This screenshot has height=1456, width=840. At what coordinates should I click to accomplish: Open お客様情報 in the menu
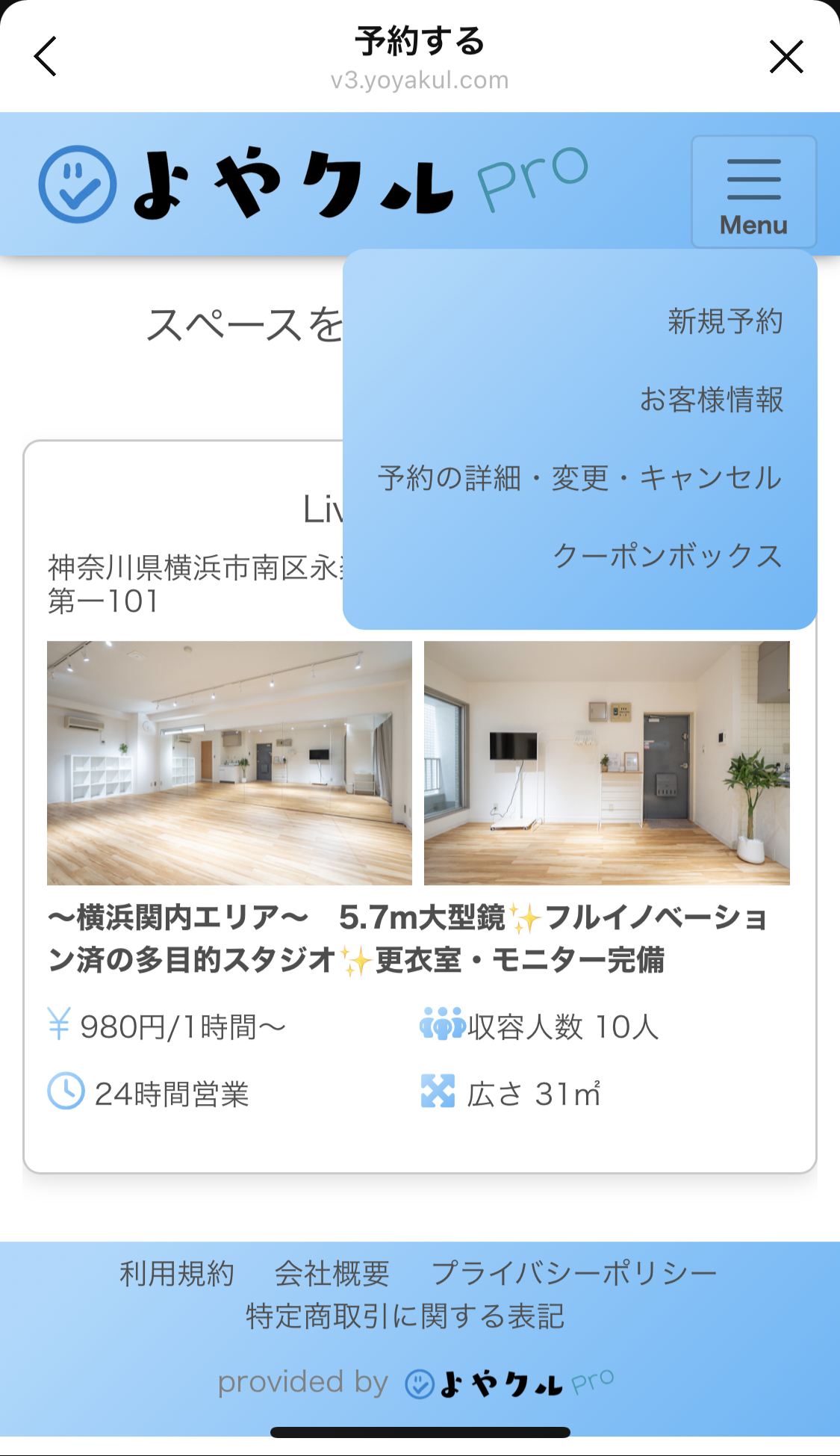[712, 400]
